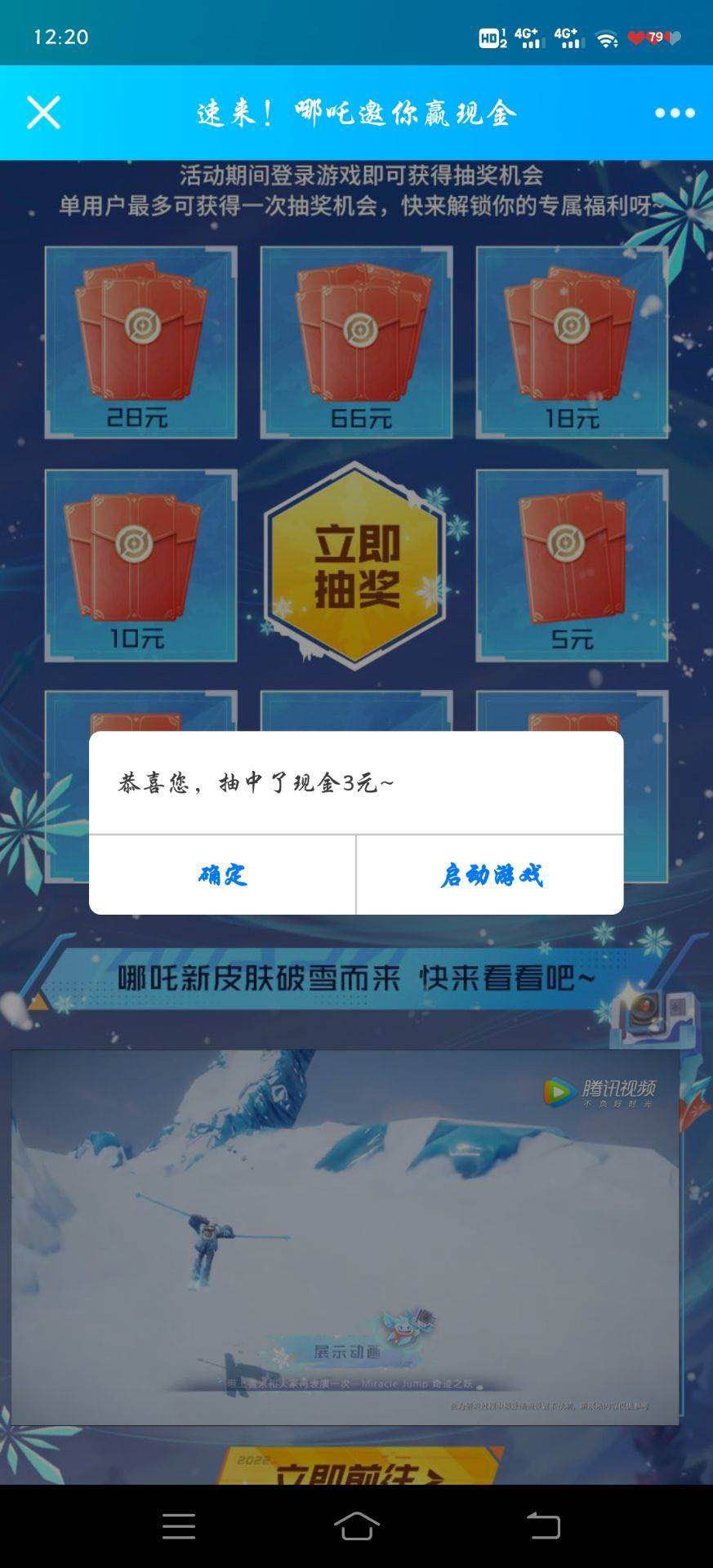This screenshot has width=713, height=1568.
Task: Go to the home screen
Action: tap(356, 1525)
